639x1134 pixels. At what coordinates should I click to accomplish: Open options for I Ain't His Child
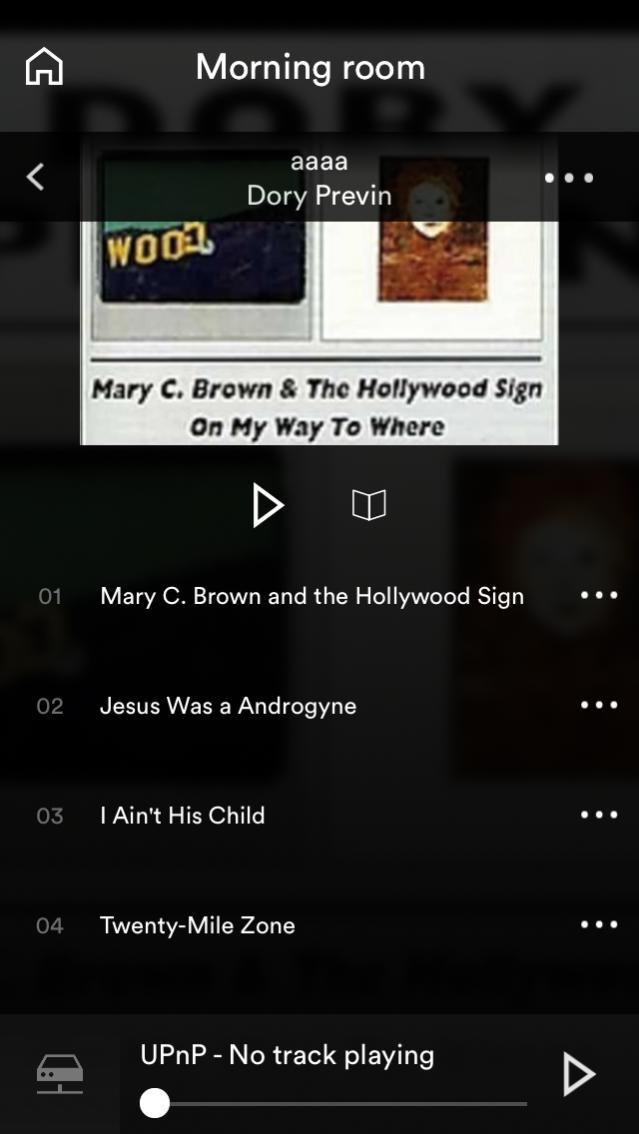[x=599, y=816]
